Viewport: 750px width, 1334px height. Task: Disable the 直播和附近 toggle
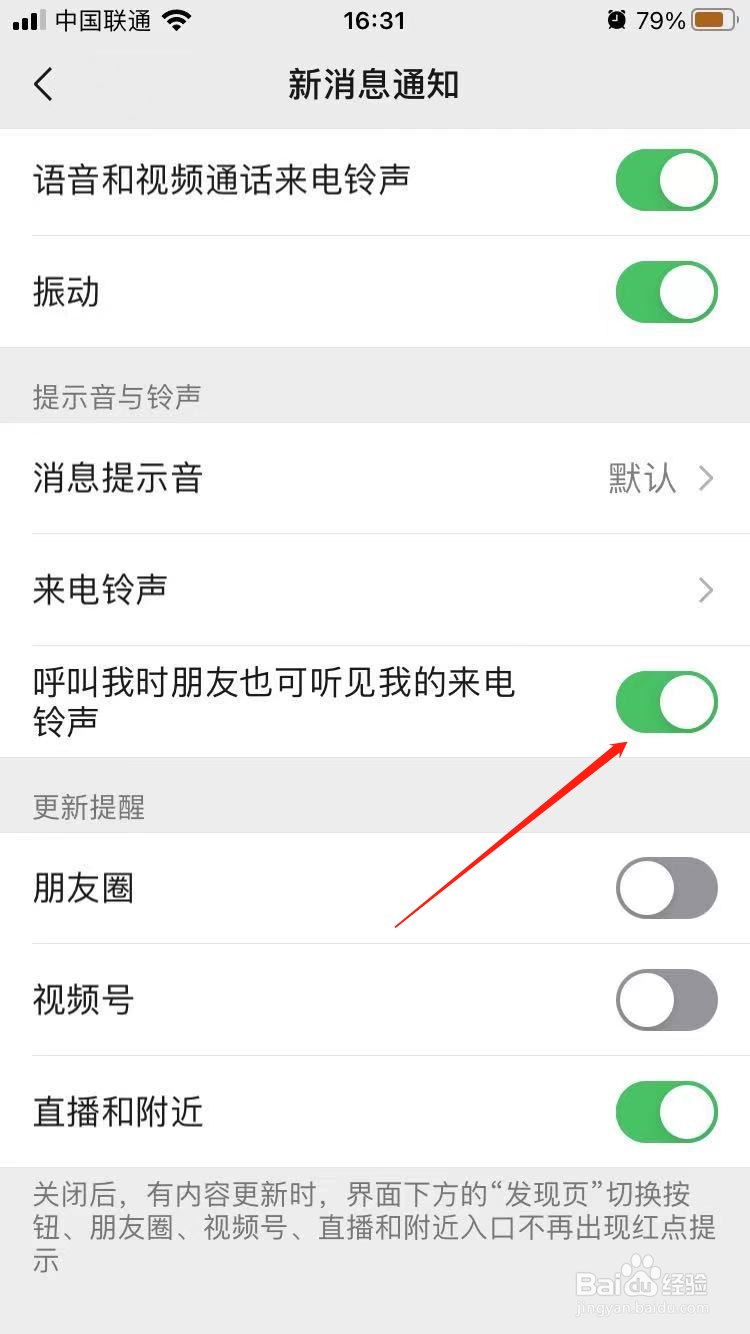(x=666, y=1111)
